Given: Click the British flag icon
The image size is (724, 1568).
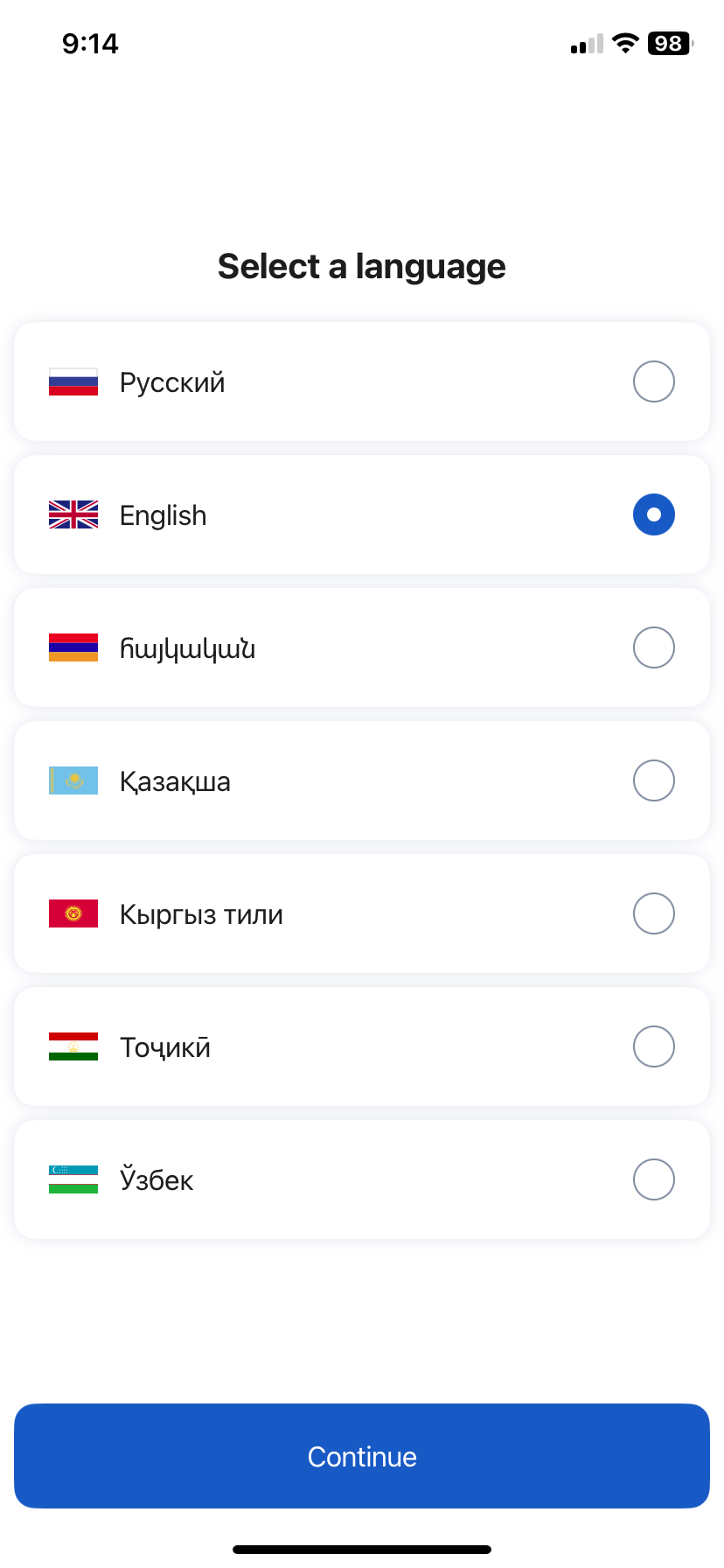Looking at the screenshot, I should [x=73, y=514].
